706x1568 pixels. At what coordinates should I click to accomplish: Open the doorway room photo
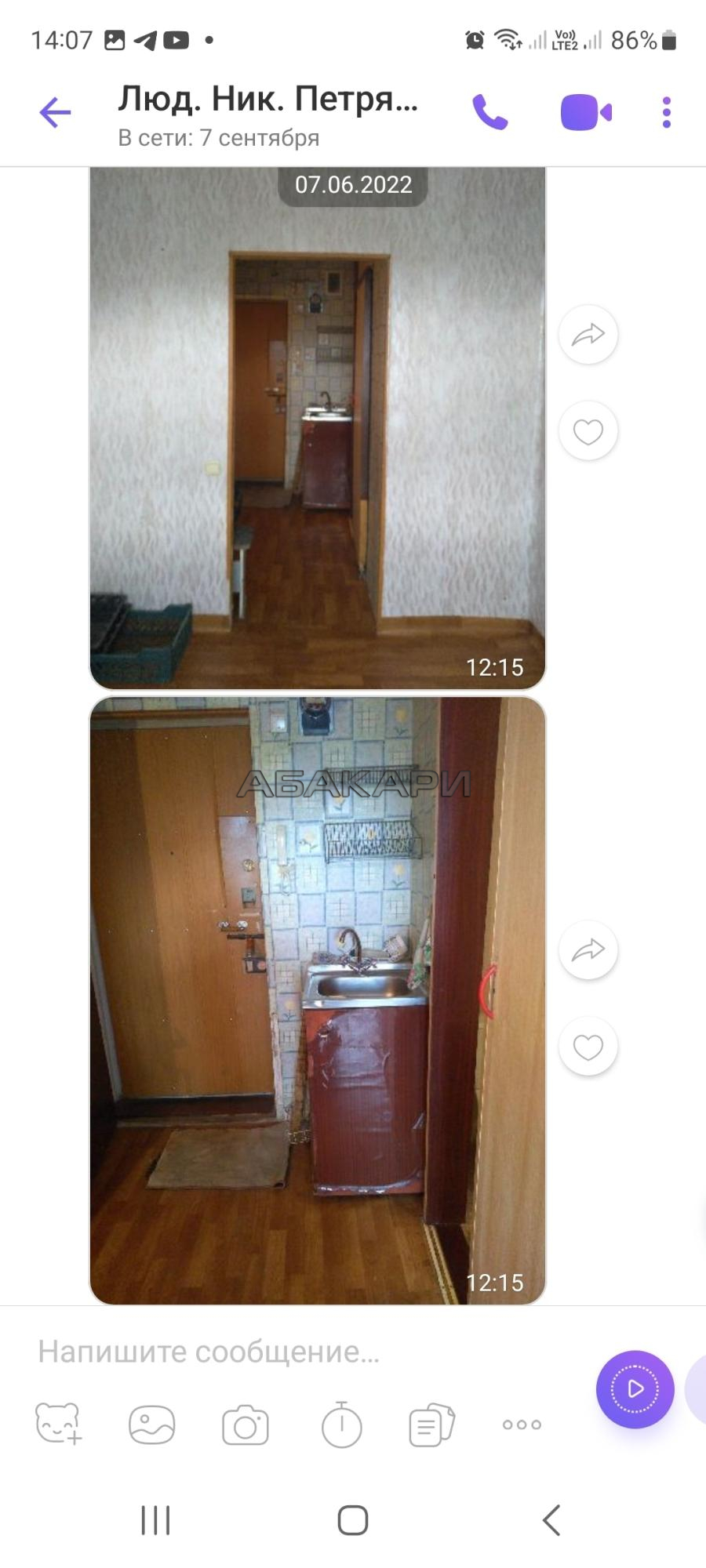pos(318,428)
